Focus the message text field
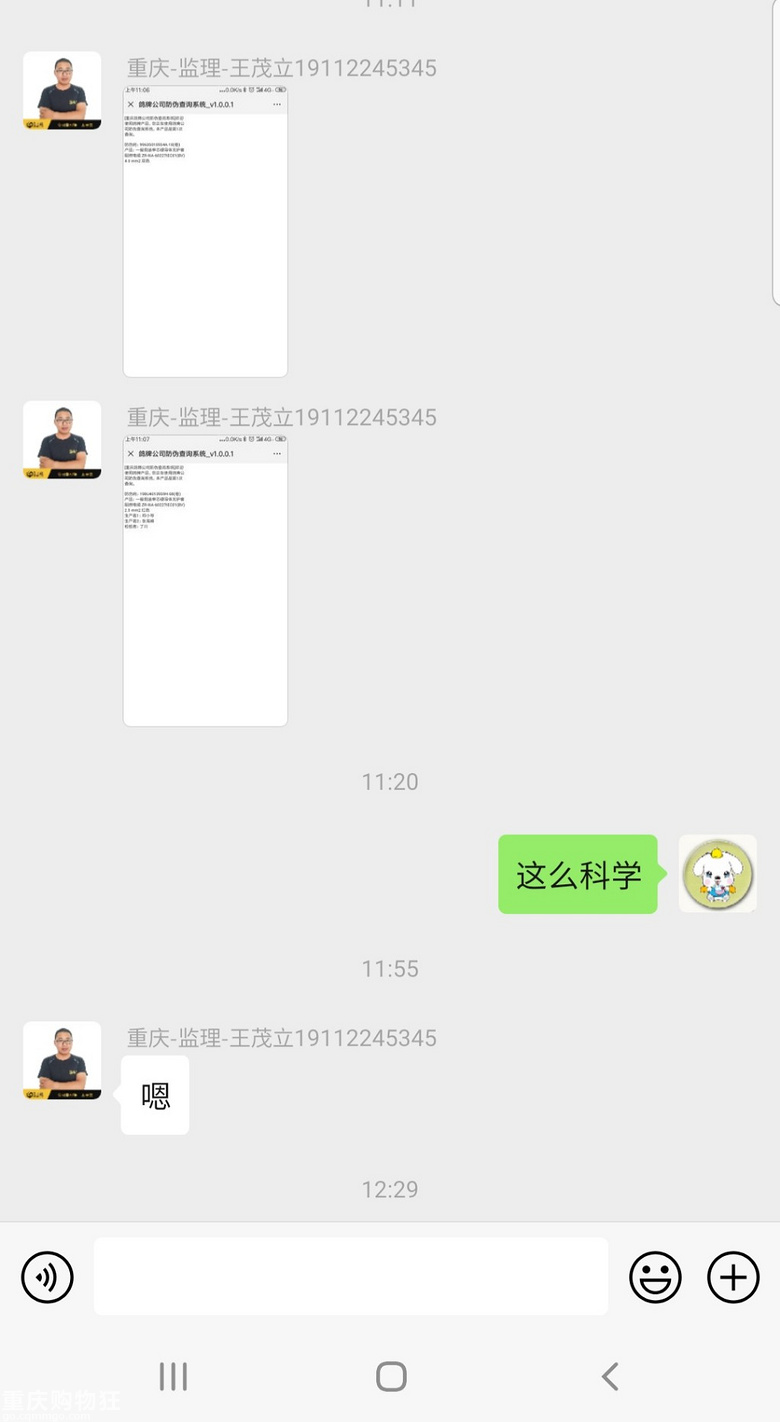Image resolution: width=780 pixels, height=1422 pixels. click(350, 1276)
